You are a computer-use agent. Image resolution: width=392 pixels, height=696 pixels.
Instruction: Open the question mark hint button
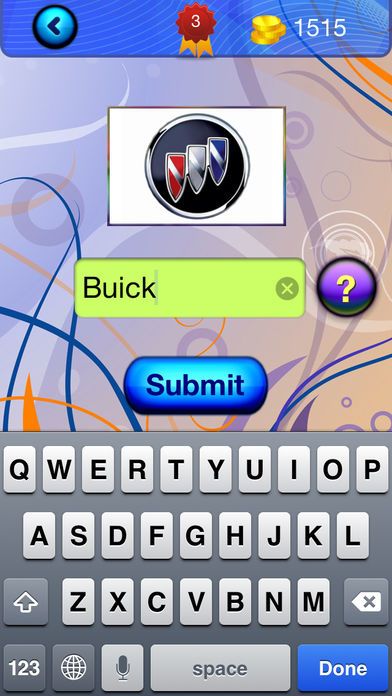click(x=346, y=287)
